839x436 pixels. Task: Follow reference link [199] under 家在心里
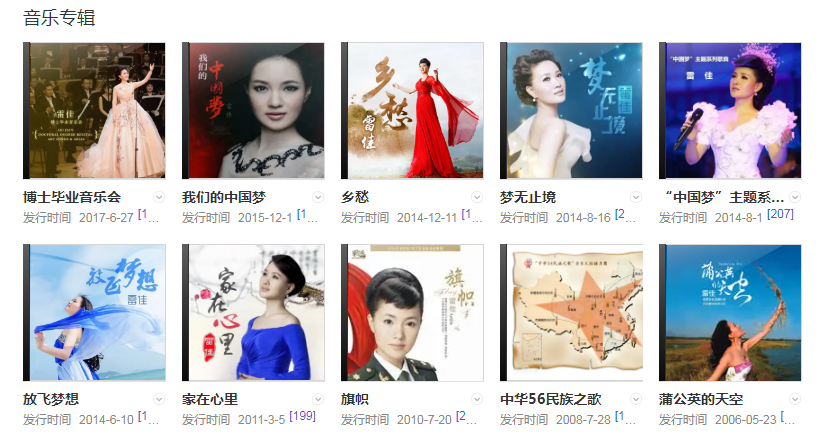coord(302,417)
